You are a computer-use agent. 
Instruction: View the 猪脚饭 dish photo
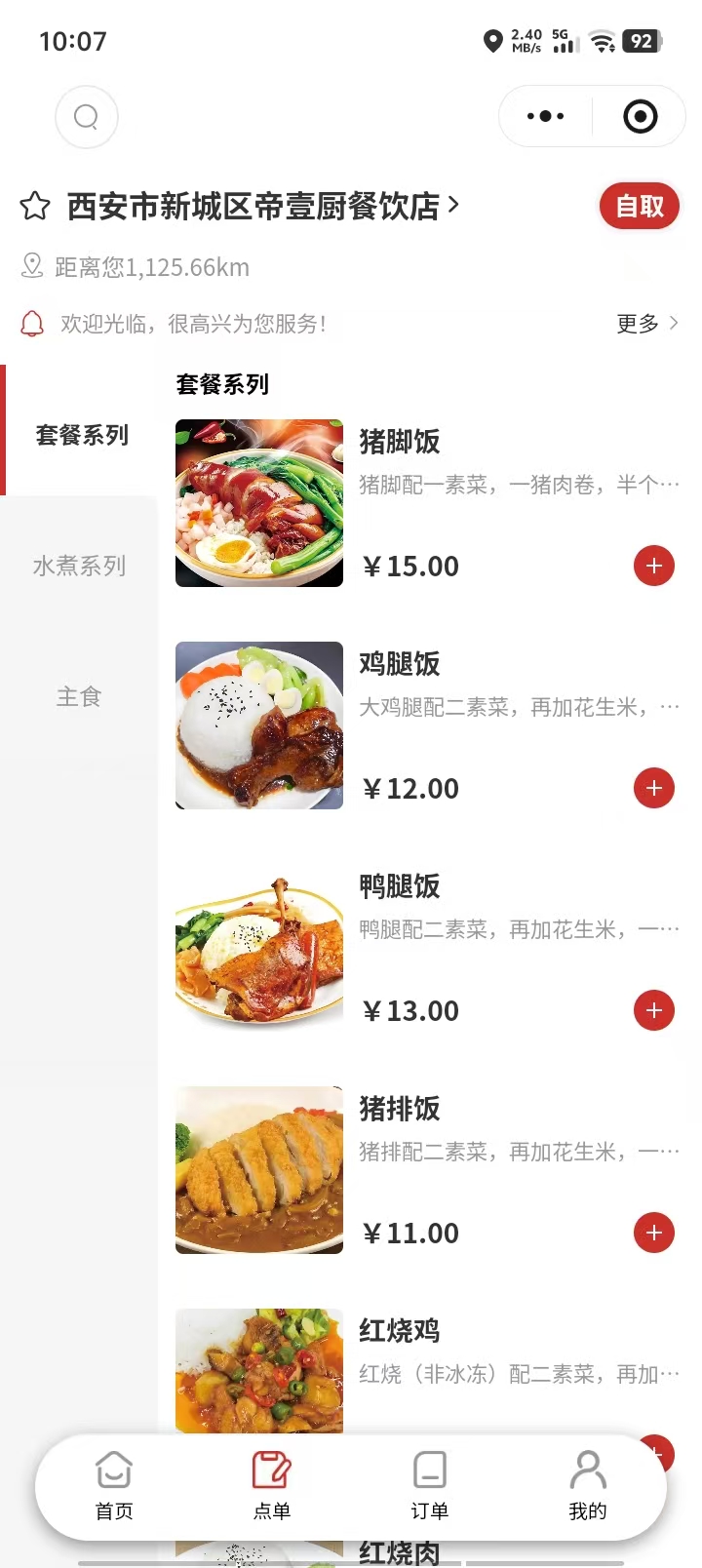(259, 503)
